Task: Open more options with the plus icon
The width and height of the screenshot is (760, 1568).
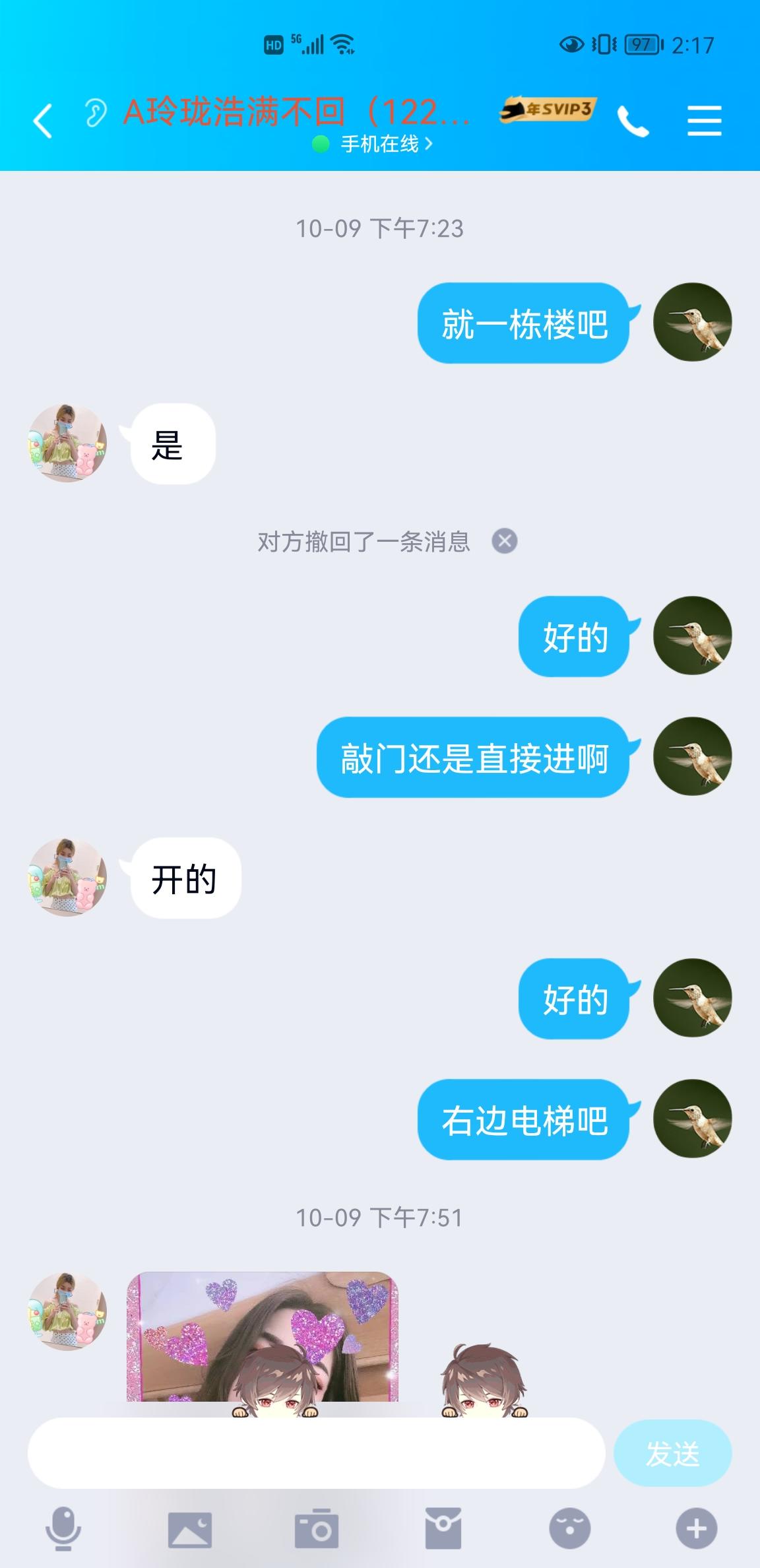Action: [x=697, y=1528]
